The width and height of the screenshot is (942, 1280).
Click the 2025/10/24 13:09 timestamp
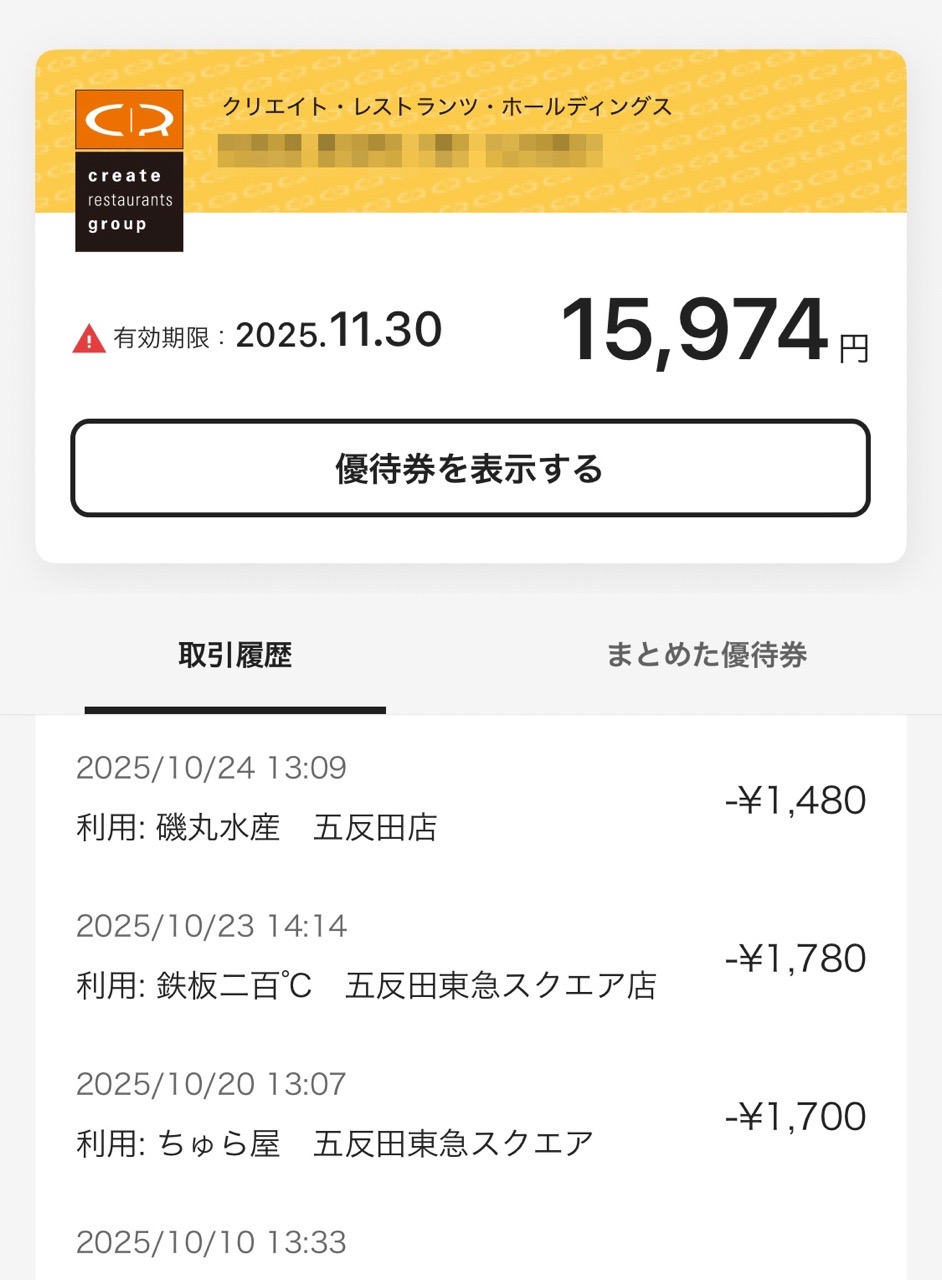point(210,767)
